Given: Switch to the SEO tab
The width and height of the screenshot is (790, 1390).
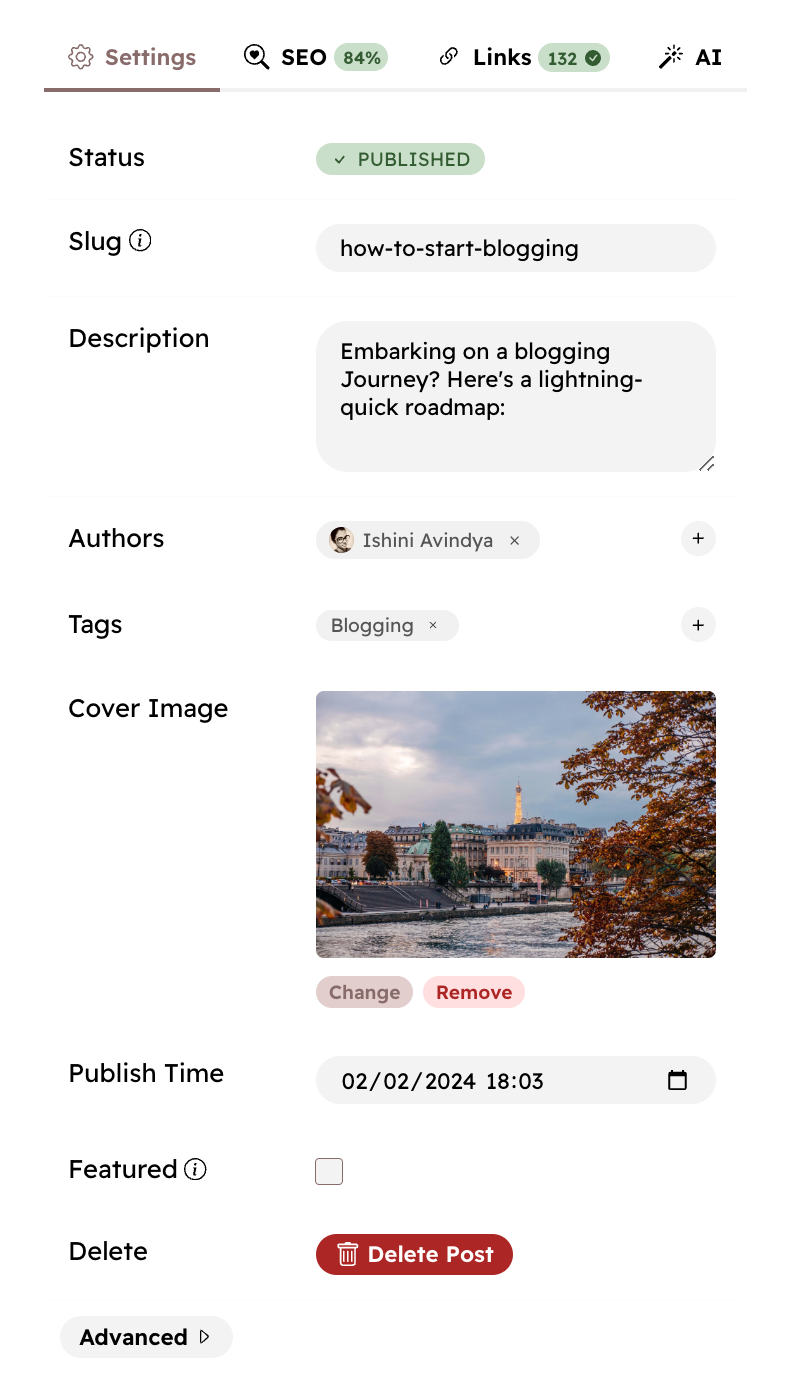Looking at the screenshot, I should (315, 57).
